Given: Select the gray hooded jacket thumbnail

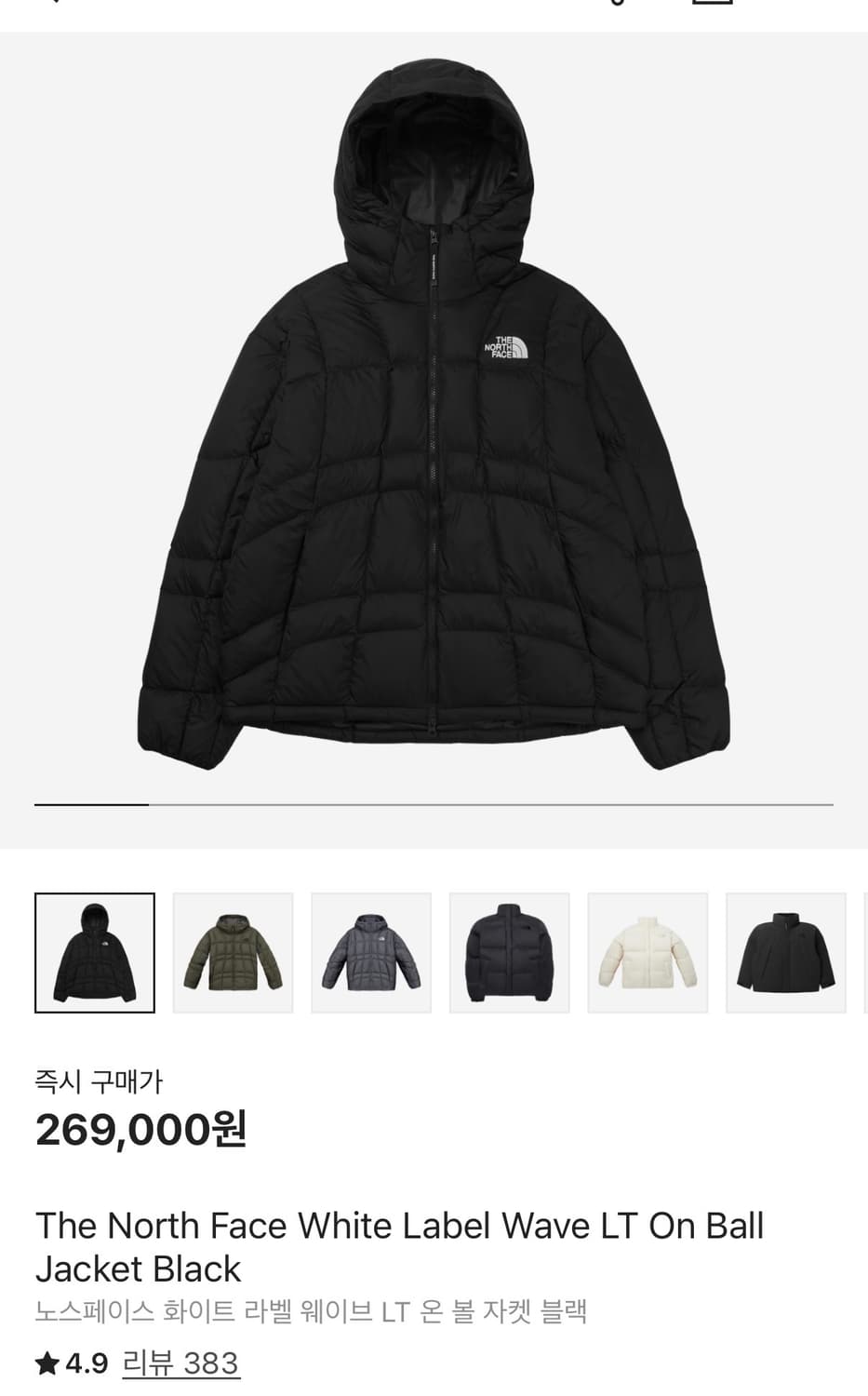Looking at the screenshot, I should click(371, 952).
